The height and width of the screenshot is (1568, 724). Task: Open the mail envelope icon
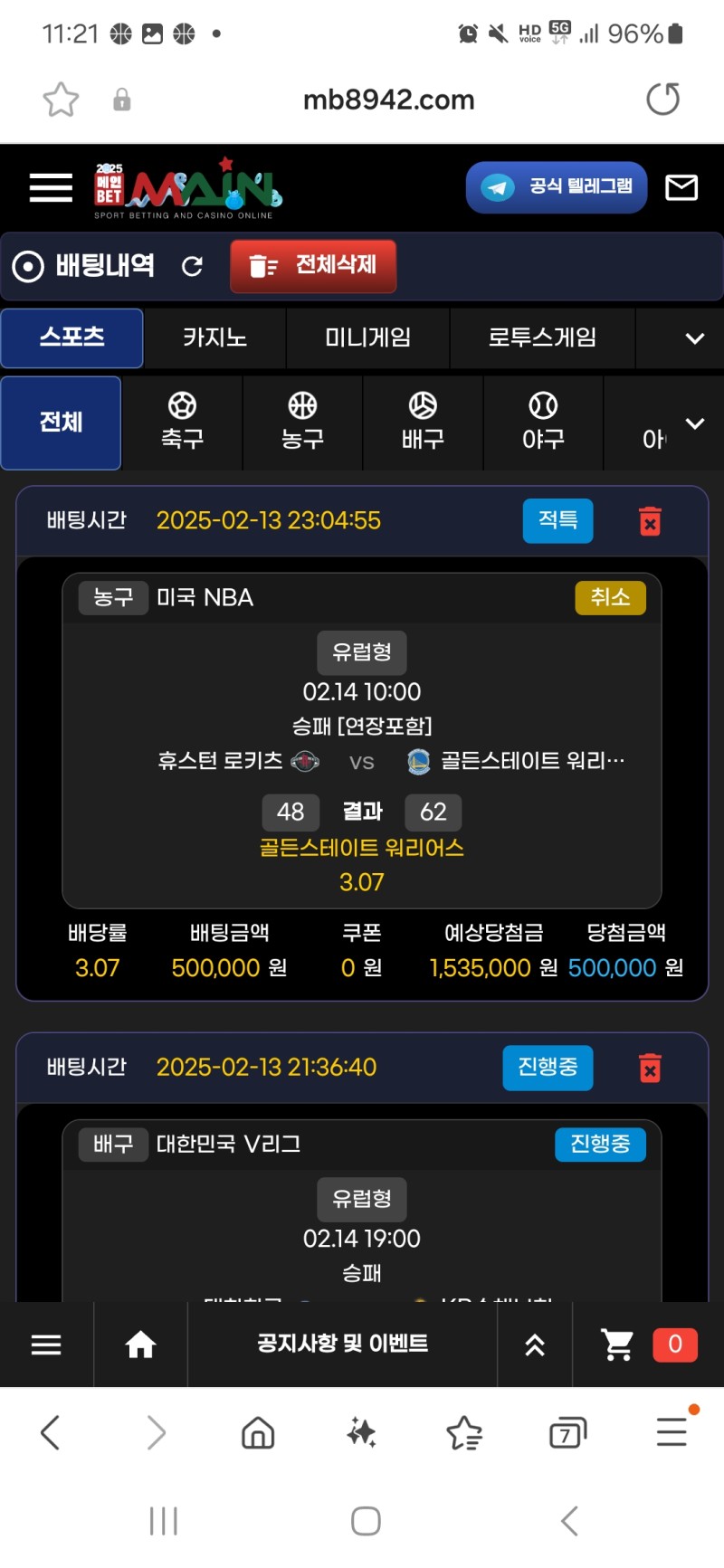[681, 187]
